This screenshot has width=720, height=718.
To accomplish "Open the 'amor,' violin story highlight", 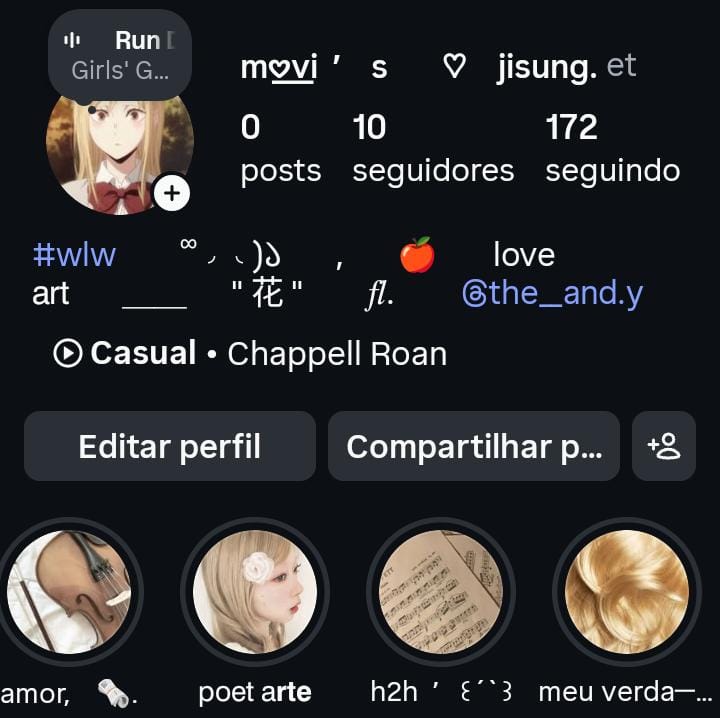I will 70,592.
